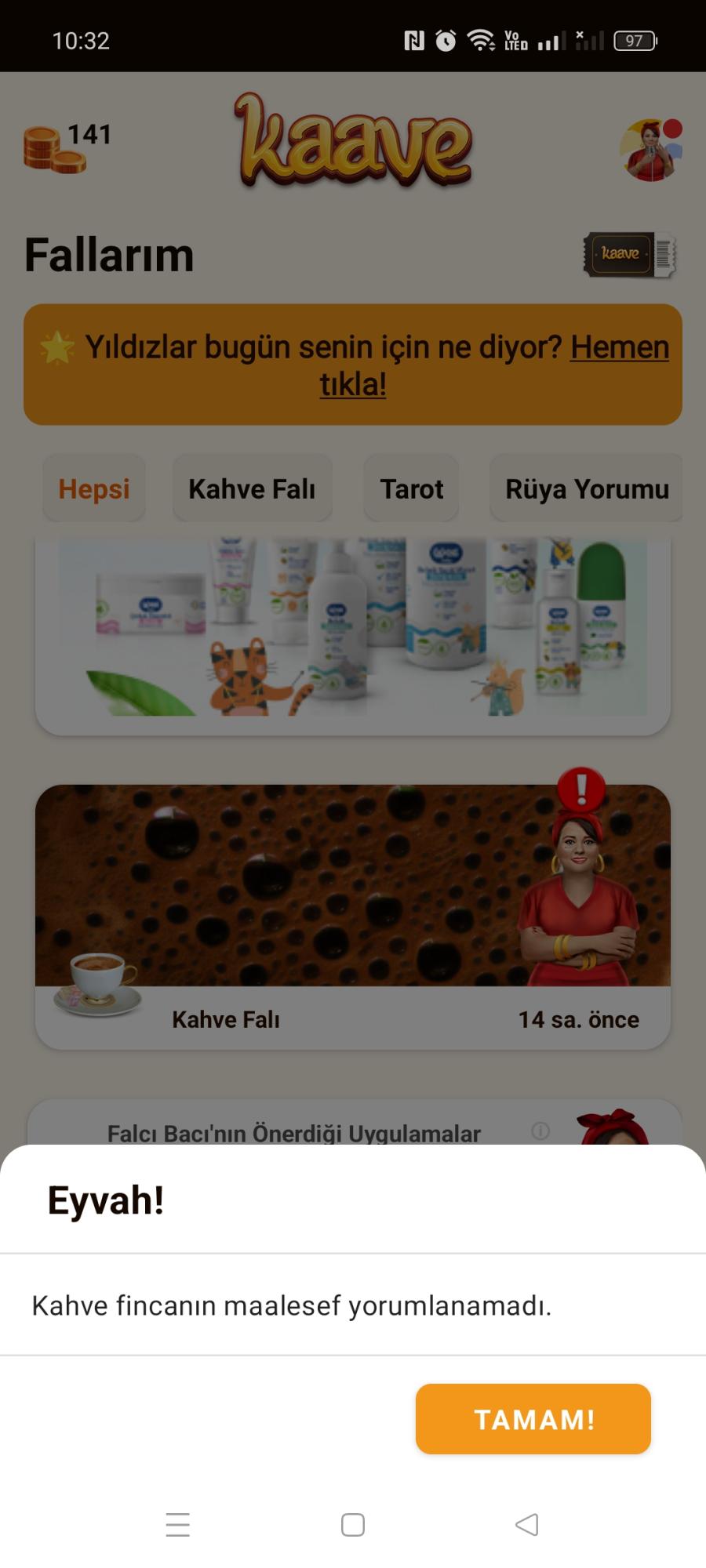The width and height of the screenshot is (706, 1568).
Task: Open the info icon next to Önerdiği Uygulamalar
Action: (x=540, y=1131)
